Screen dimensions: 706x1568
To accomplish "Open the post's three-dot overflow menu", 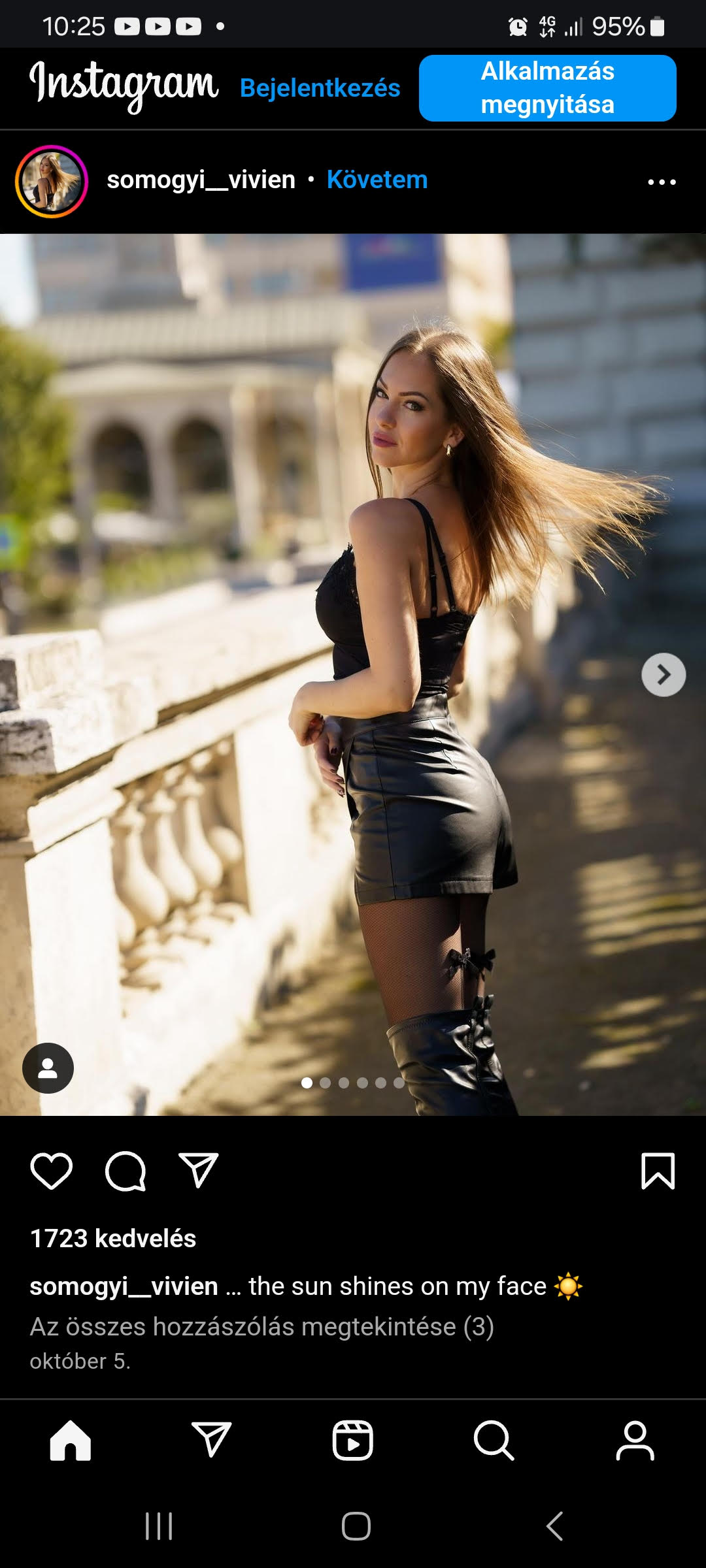I will pyautogui.click(x=662, y=182).
